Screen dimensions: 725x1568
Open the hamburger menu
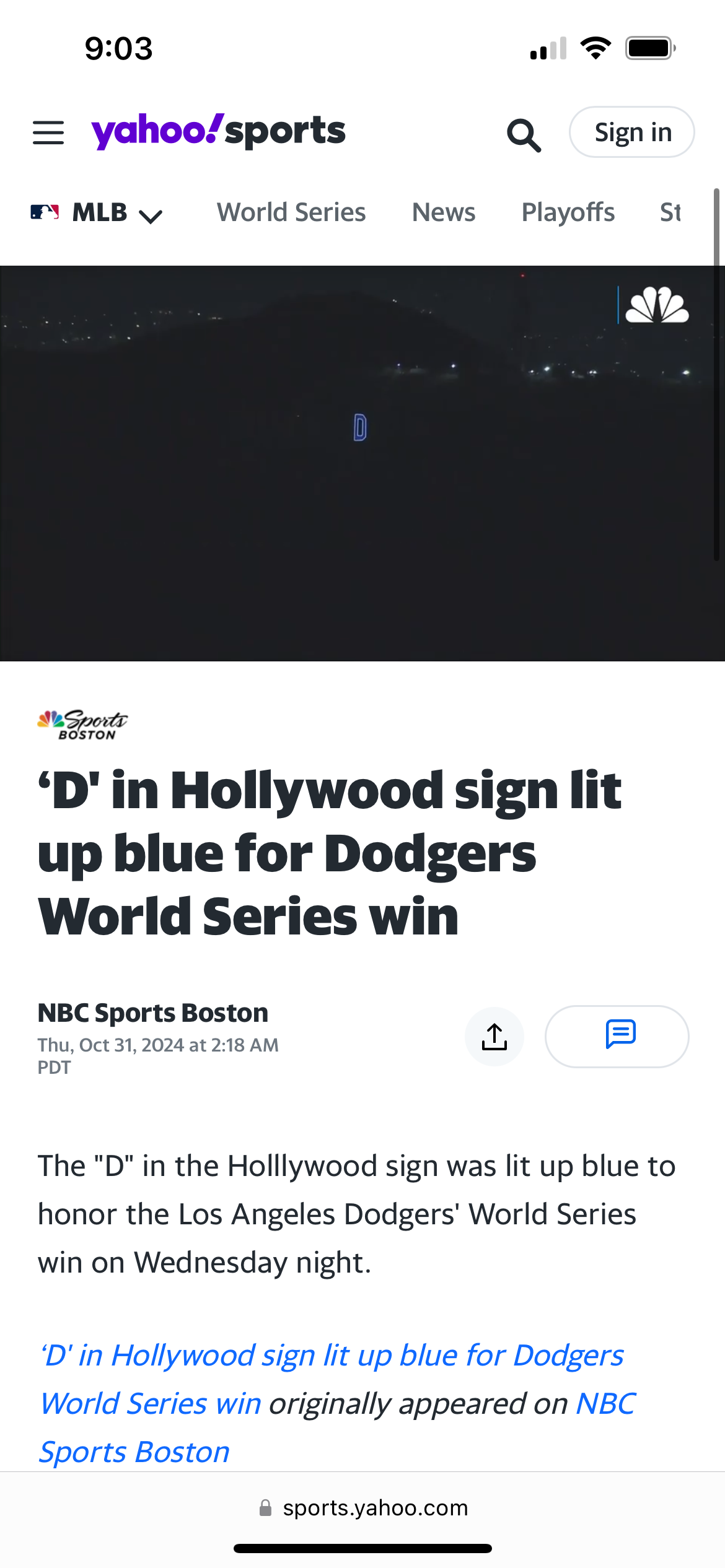coord(48,133)
